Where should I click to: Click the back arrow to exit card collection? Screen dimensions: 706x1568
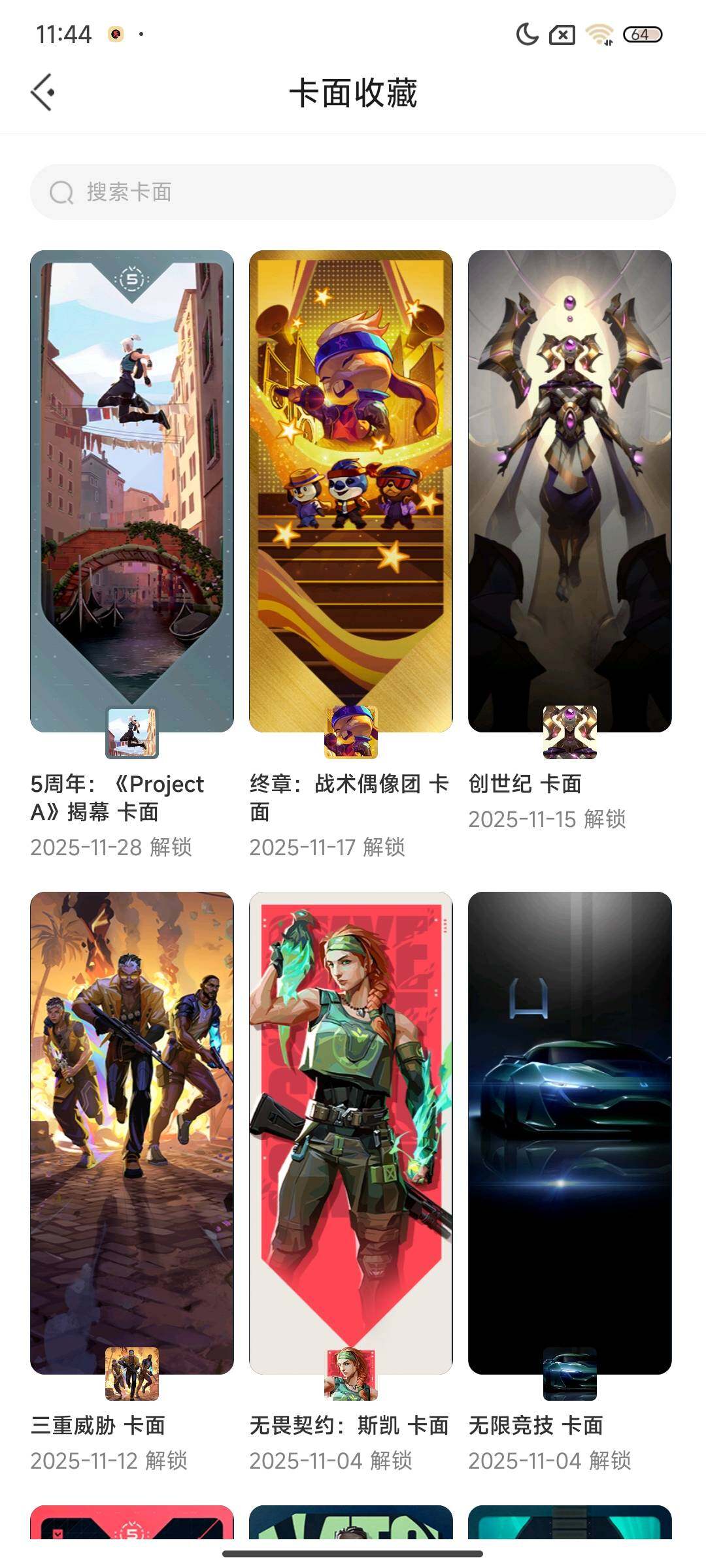pos(43,92)
